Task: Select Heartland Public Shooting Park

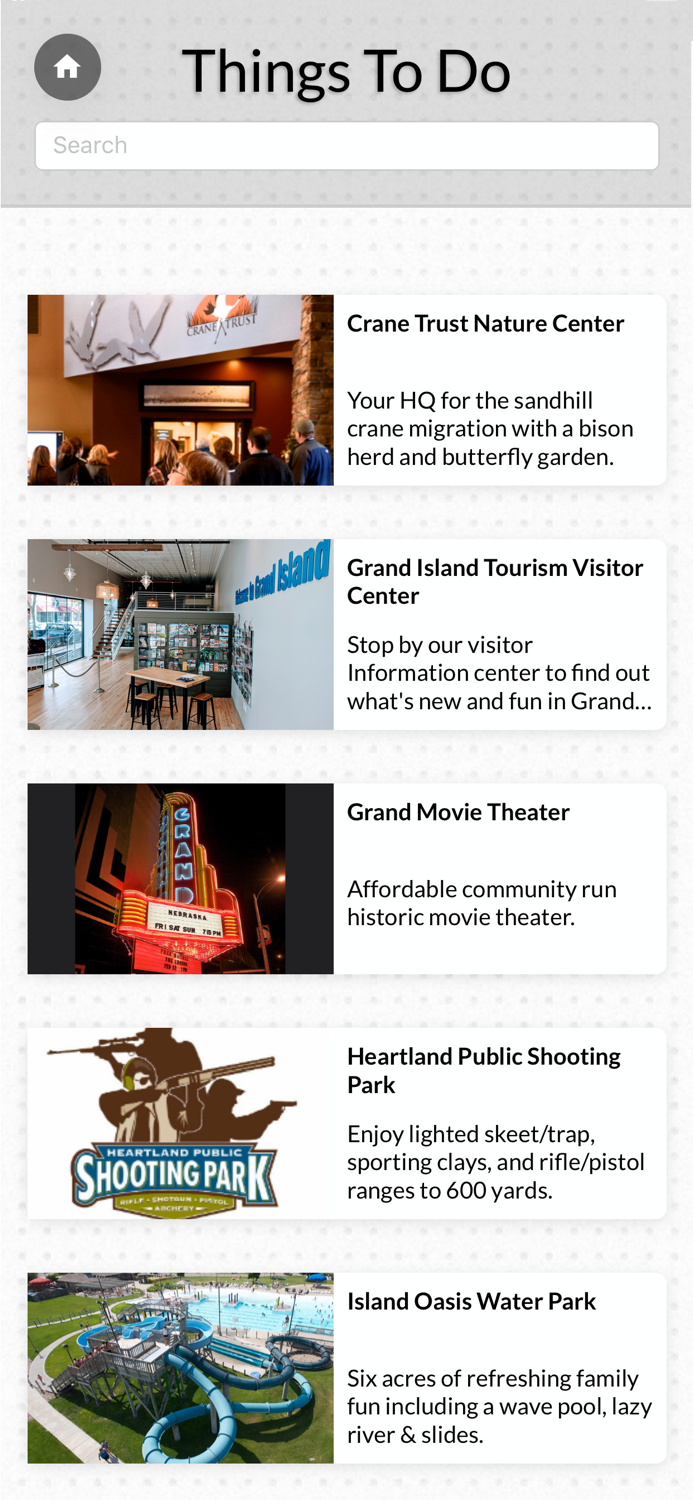Action: coord(346,1123)
